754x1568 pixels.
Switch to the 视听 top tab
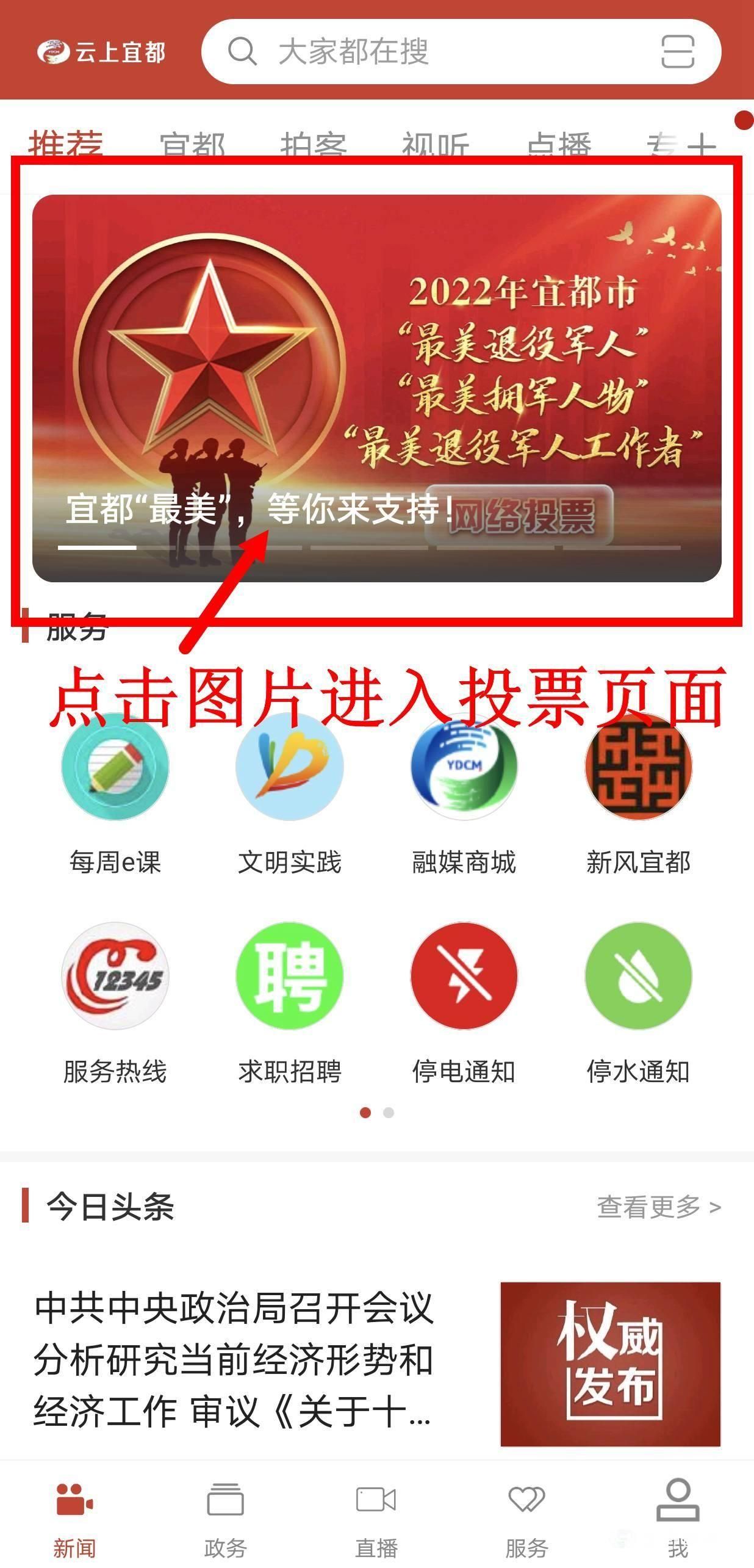click(435, 145)
